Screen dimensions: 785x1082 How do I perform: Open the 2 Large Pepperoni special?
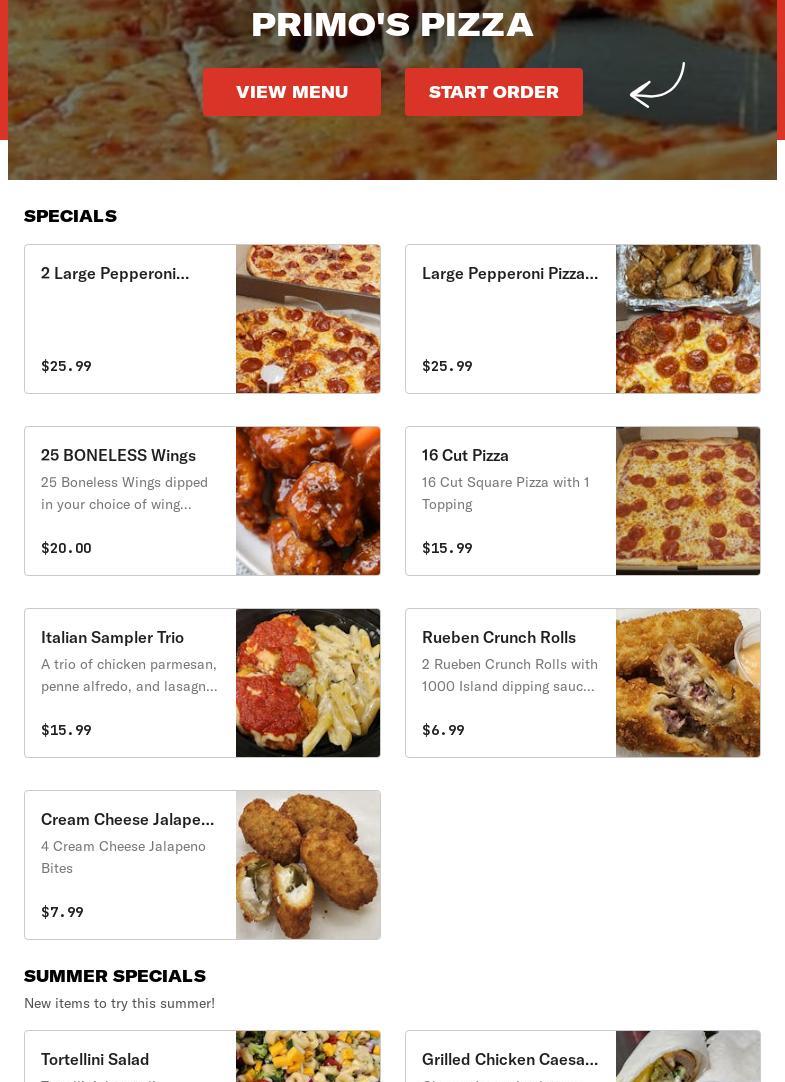click(x=202, y=319)
